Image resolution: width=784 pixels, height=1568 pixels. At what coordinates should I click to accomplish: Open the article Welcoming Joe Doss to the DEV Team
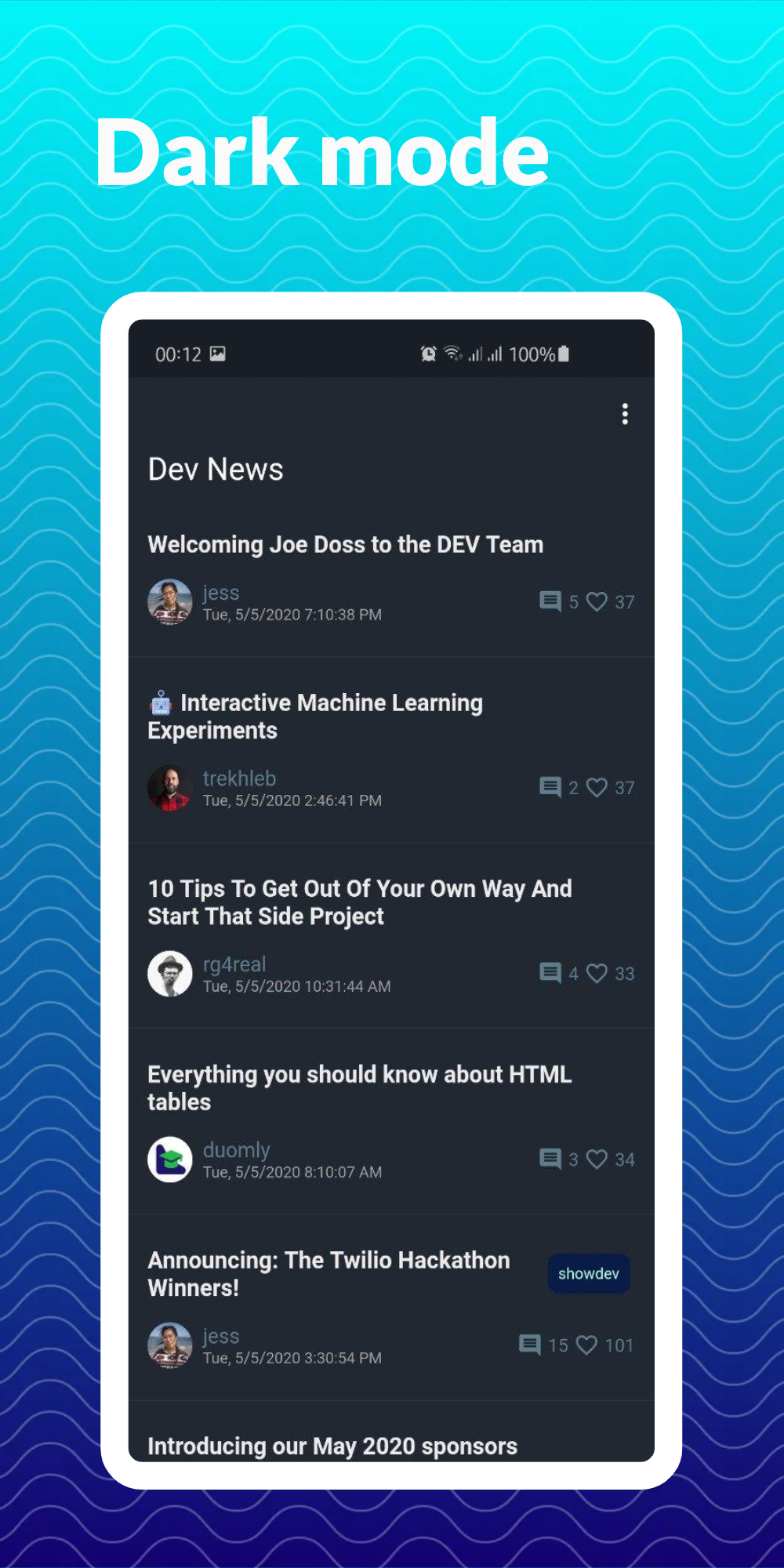pos(346,544)
